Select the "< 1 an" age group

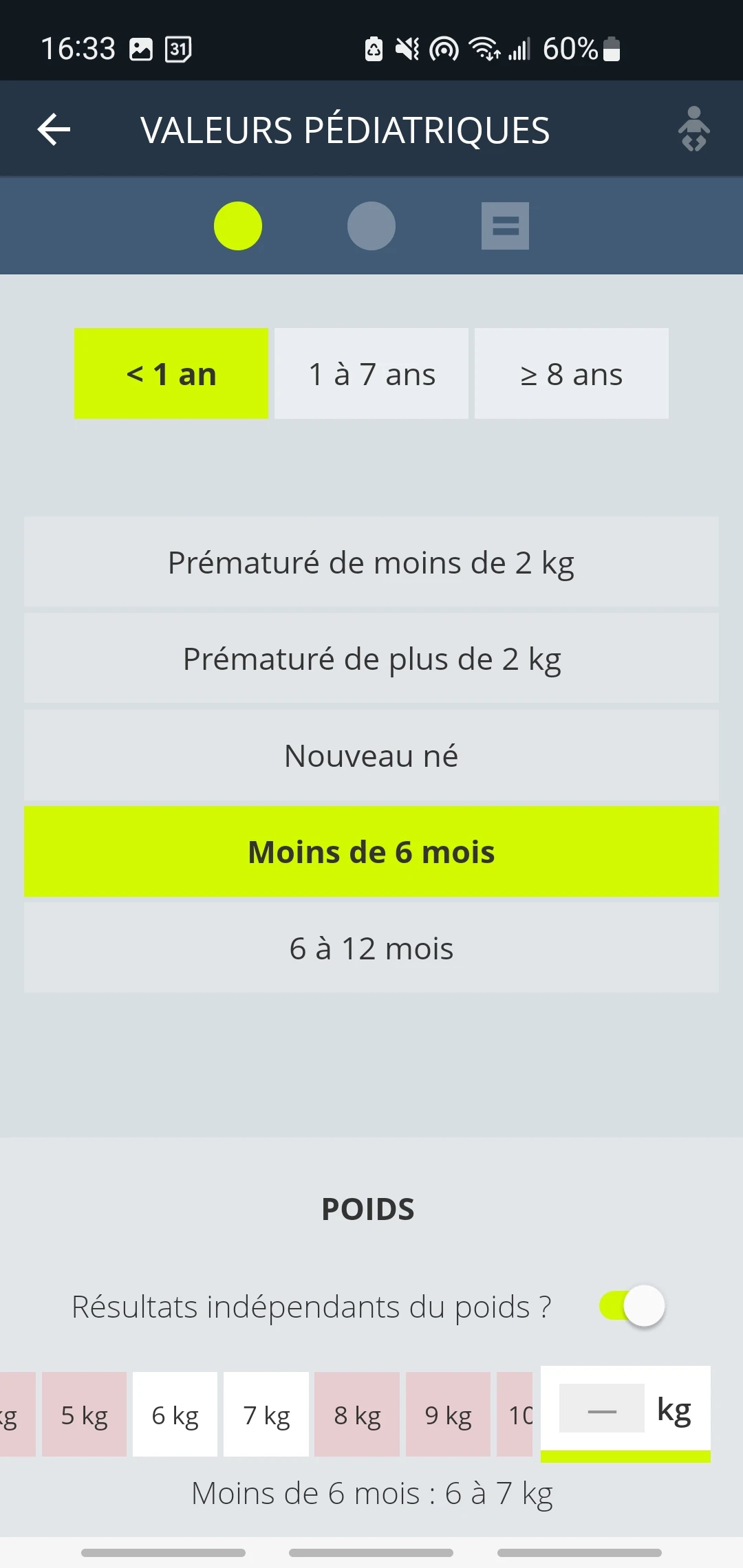171,373
